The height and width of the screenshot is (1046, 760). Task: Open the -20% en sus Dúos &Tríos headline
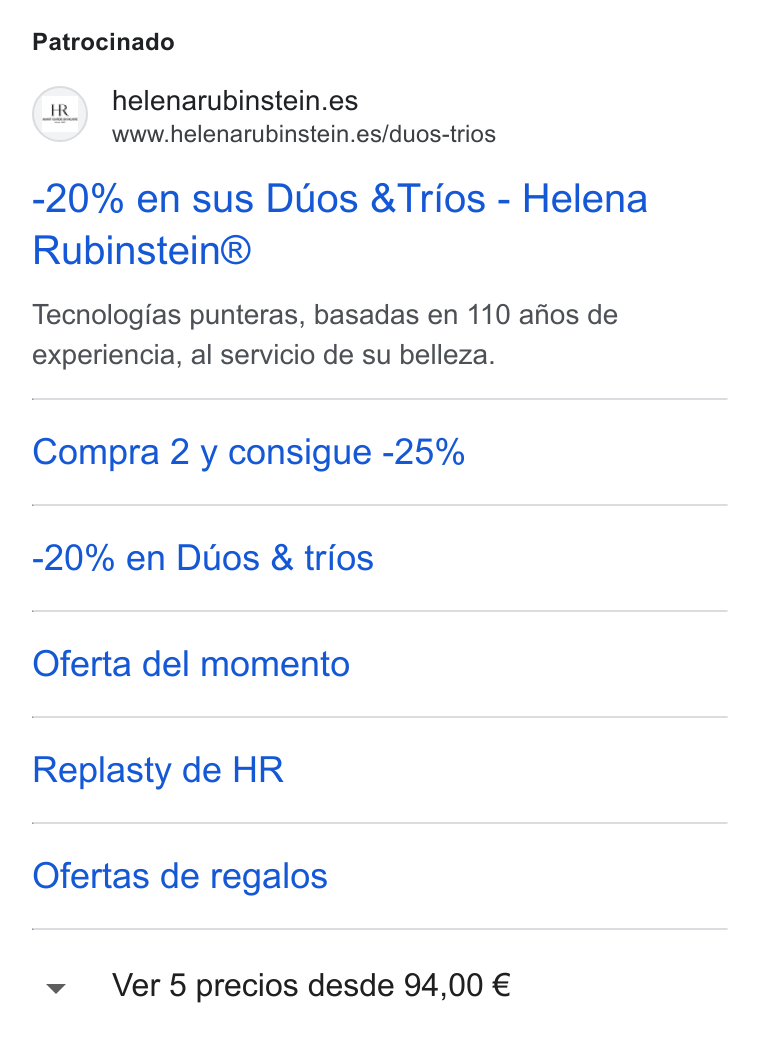click(340, 224)
